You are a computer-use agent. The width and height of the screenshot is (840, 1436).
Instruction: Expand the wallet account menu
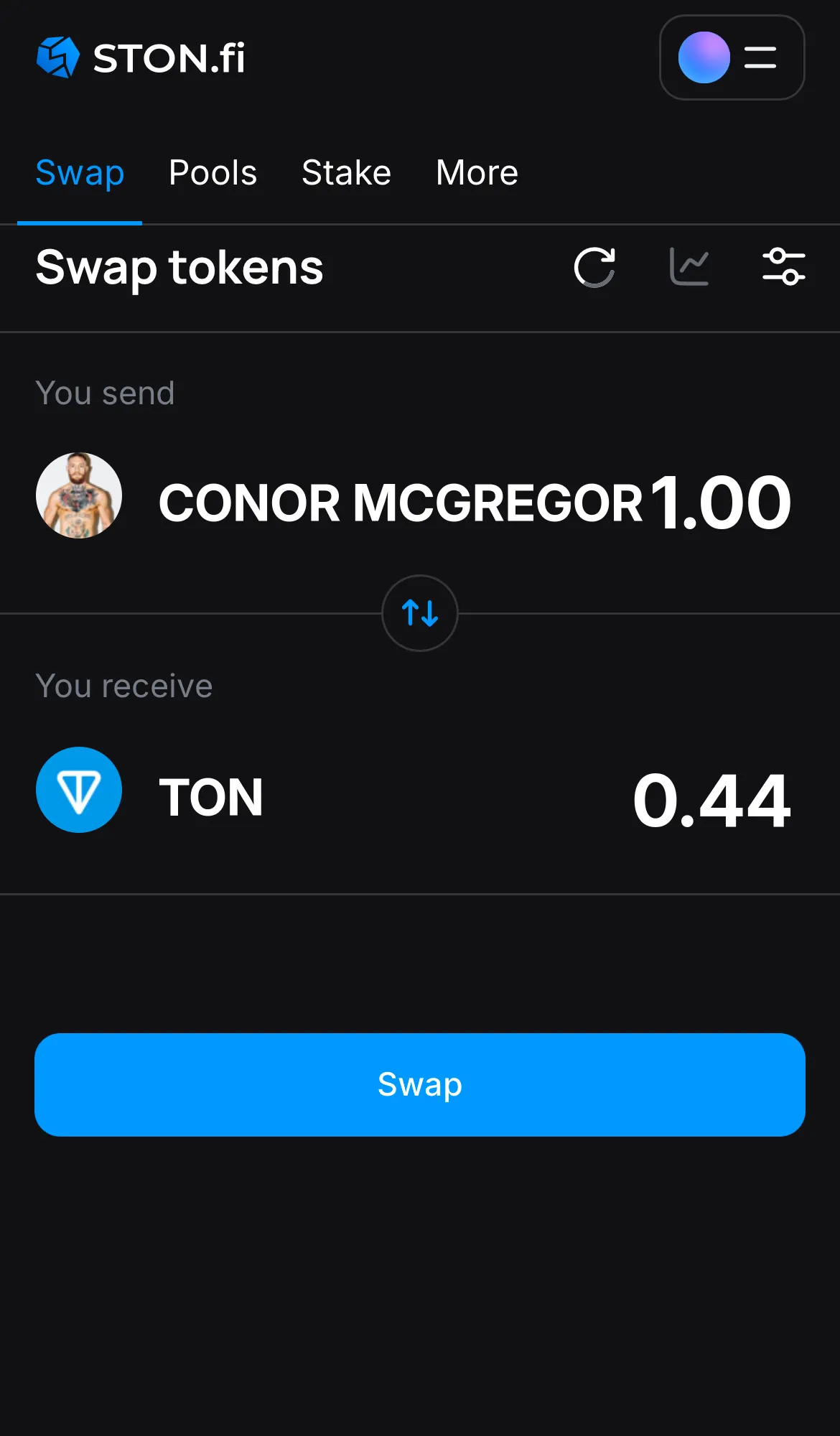coord(732,58)
